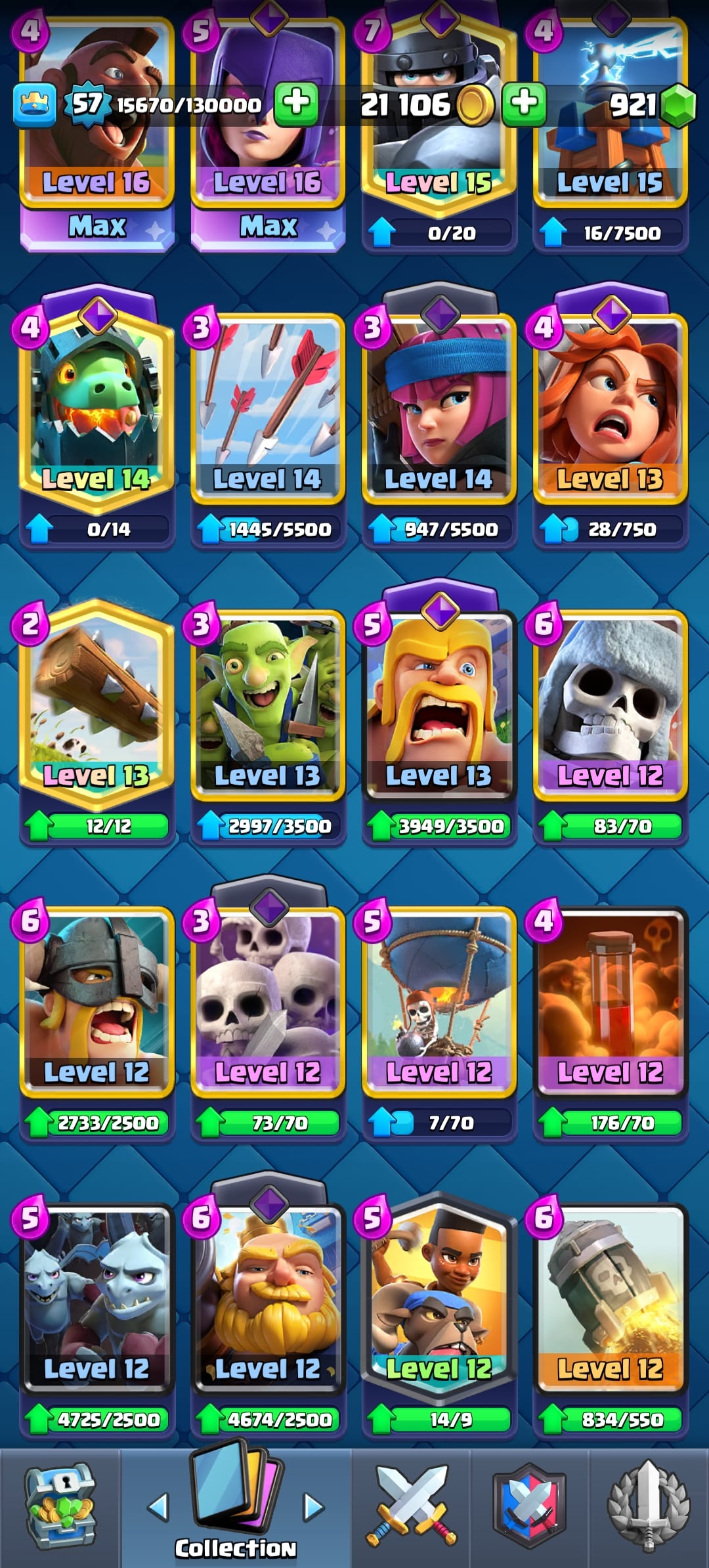The image size is (709, 1568).
Task: Open the Barbarian Level 13 card
Action: [x=439, y=703]
